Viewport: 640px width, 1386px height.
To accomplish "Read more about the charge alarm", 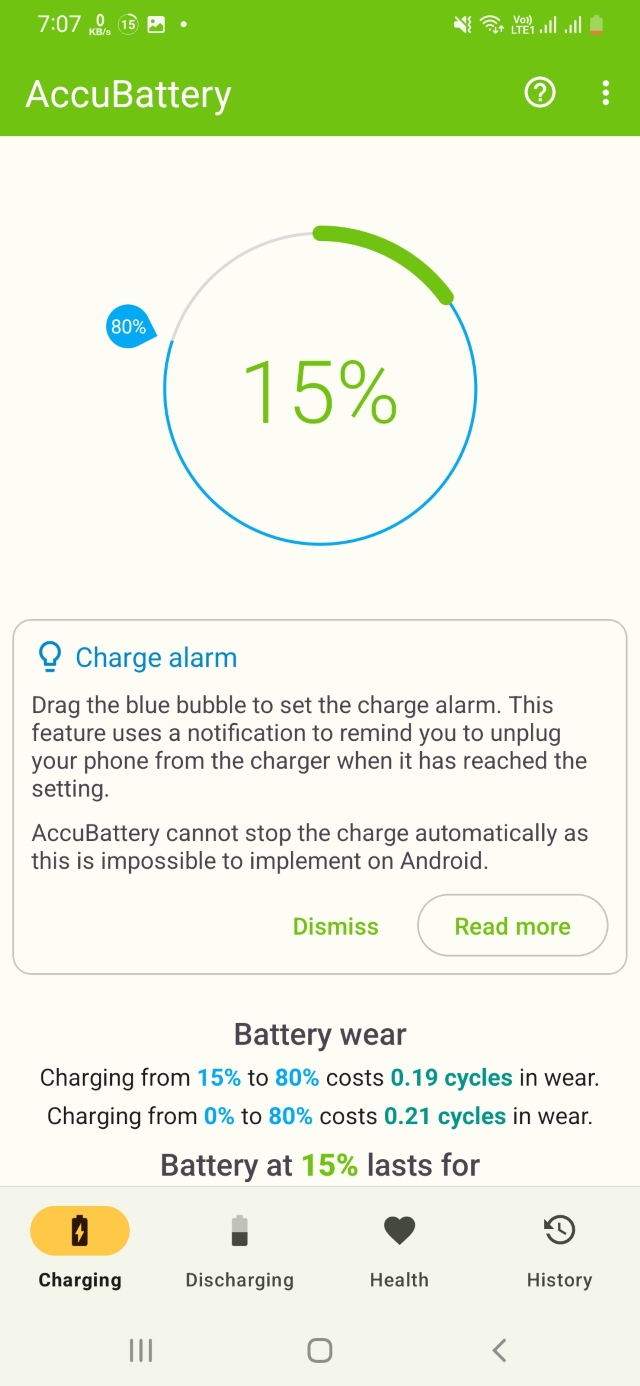I will pos(512,926).
